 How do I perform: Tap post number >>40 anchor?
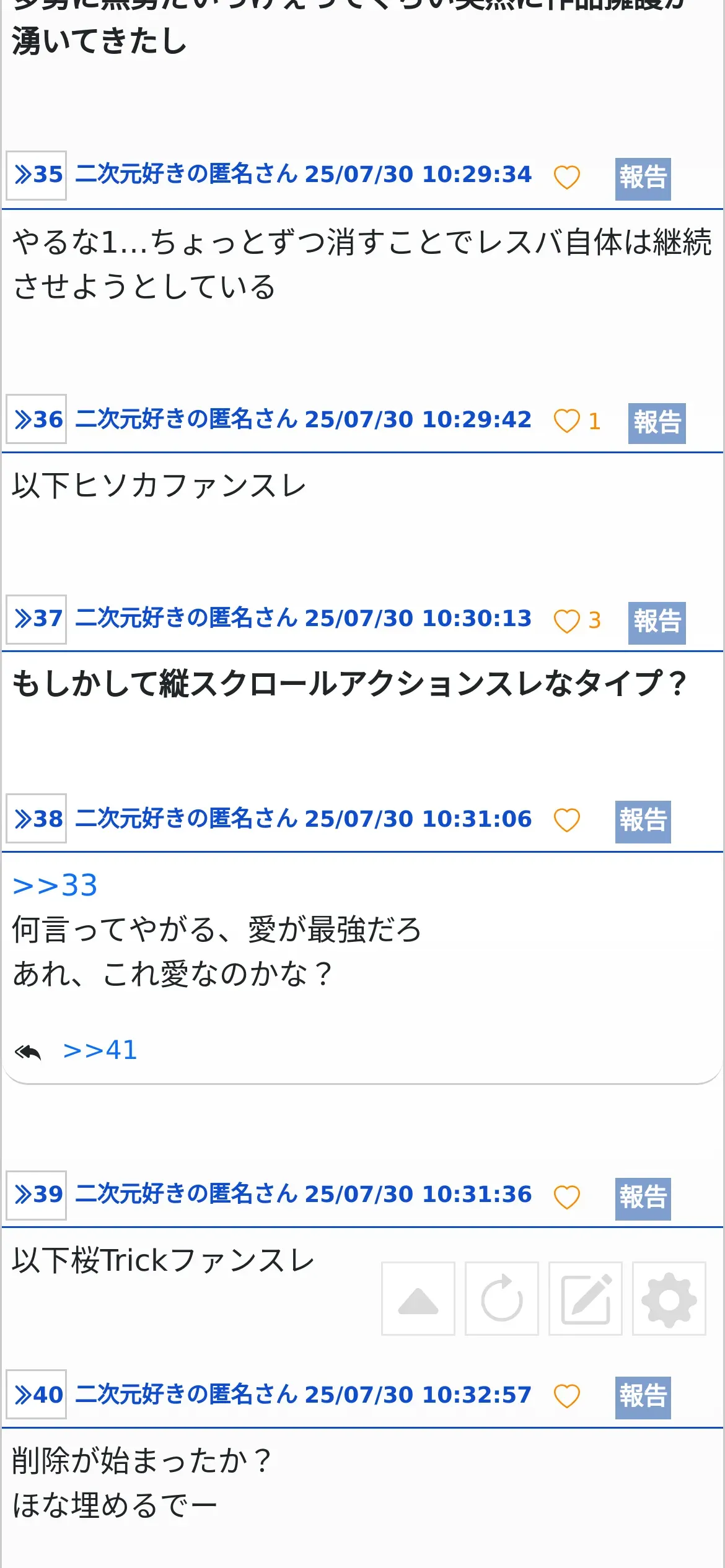pyautogui.click(x=37, y=1395)
